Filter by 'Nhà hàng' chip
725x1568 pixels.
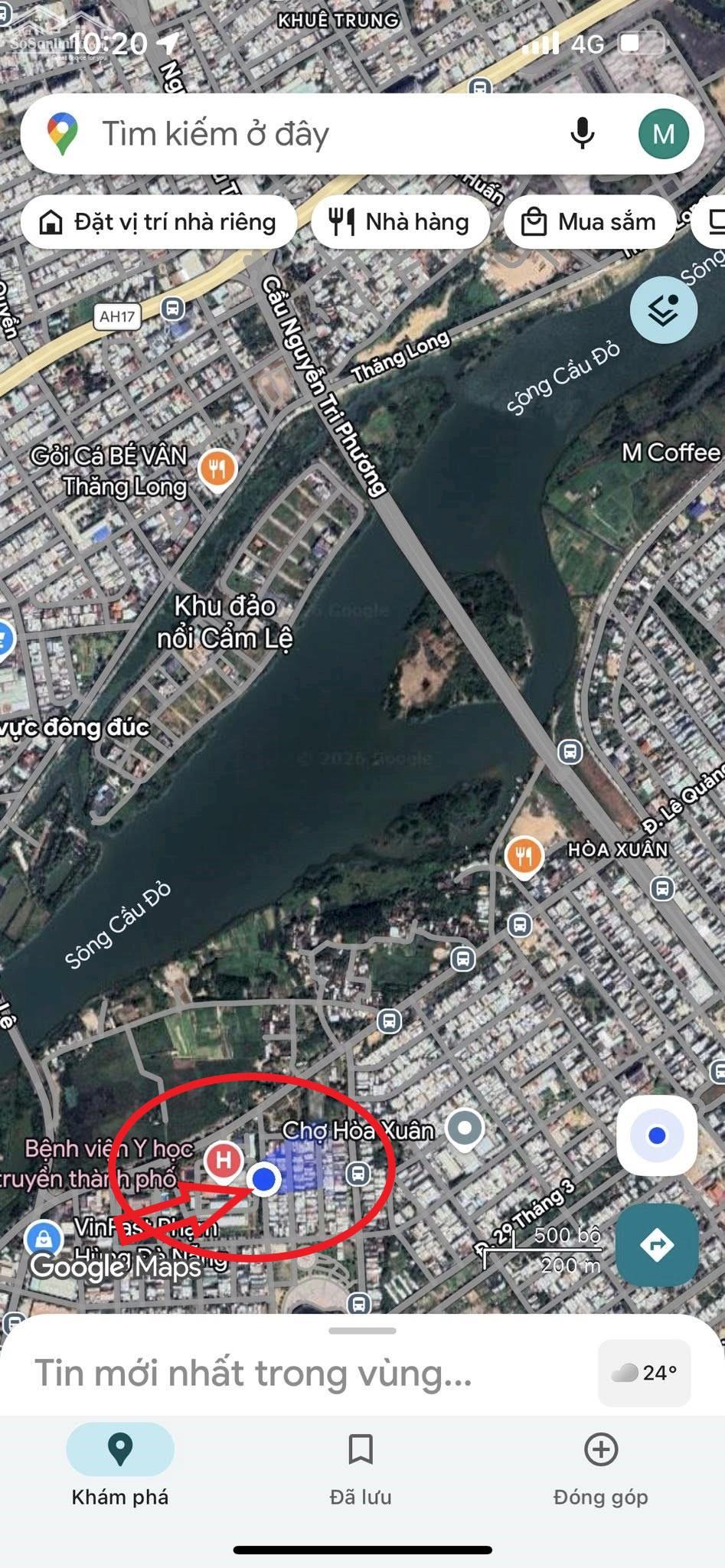click(x=400, y=222)
